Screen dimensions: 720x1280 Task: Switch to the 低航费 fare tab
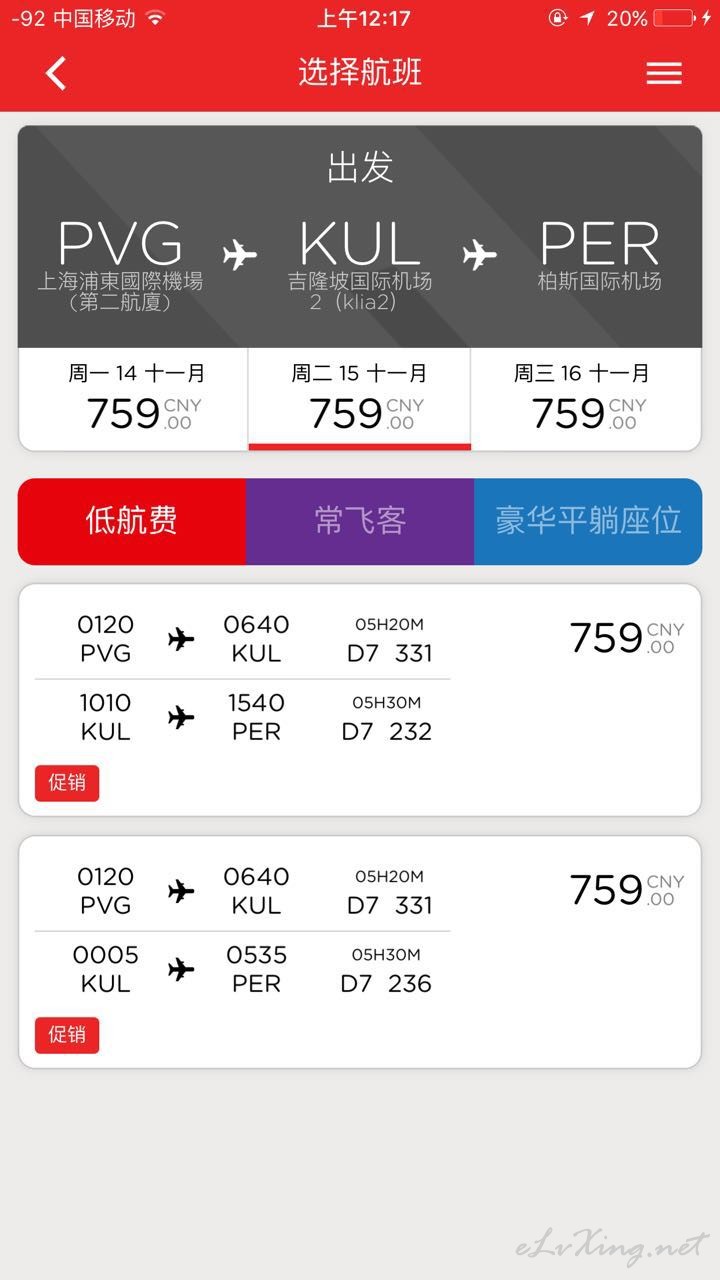132,521
